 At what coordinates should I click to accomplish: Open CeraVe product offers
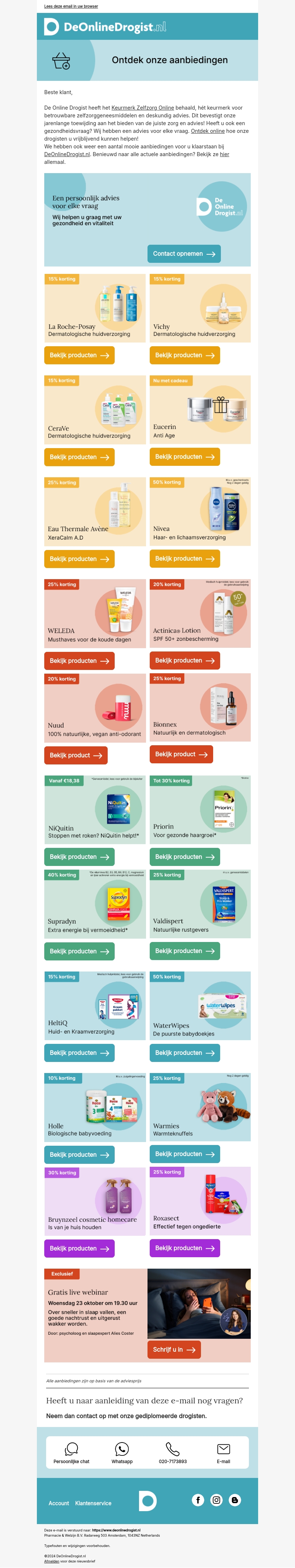click(x=79, y=457)
